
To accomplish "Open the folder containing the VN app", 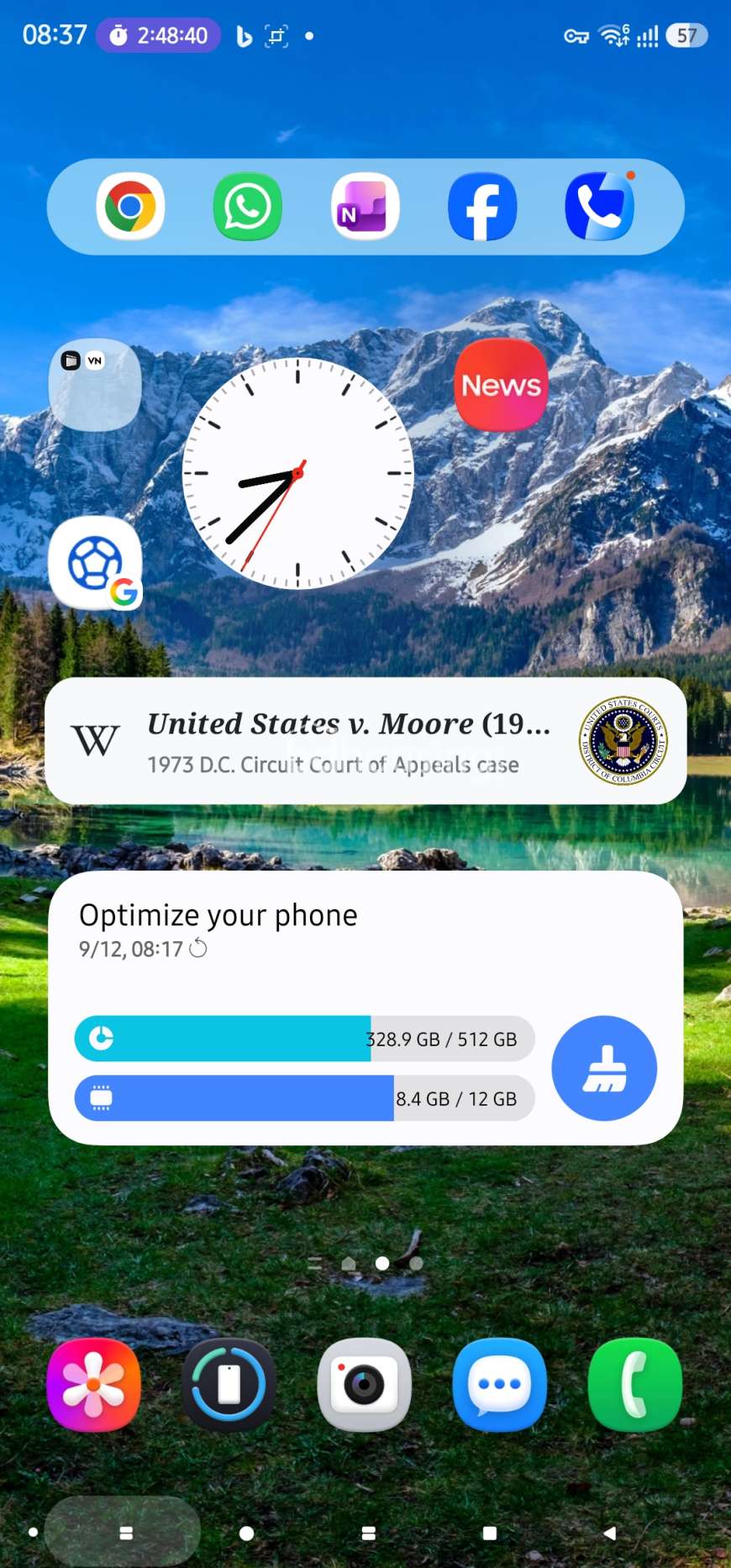I will tap(95, 385).
